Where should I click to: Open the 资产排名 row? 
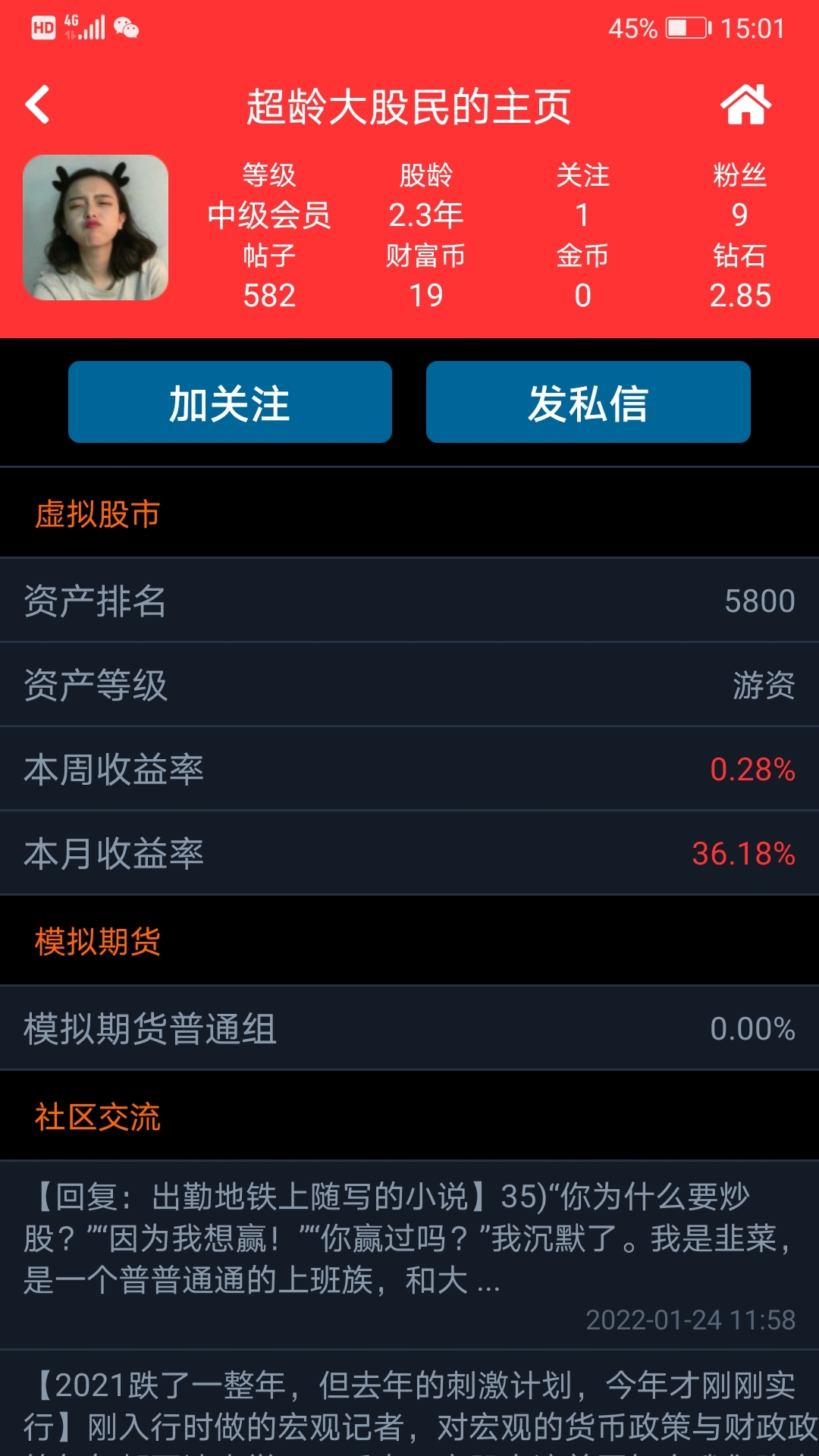point(409,601)
